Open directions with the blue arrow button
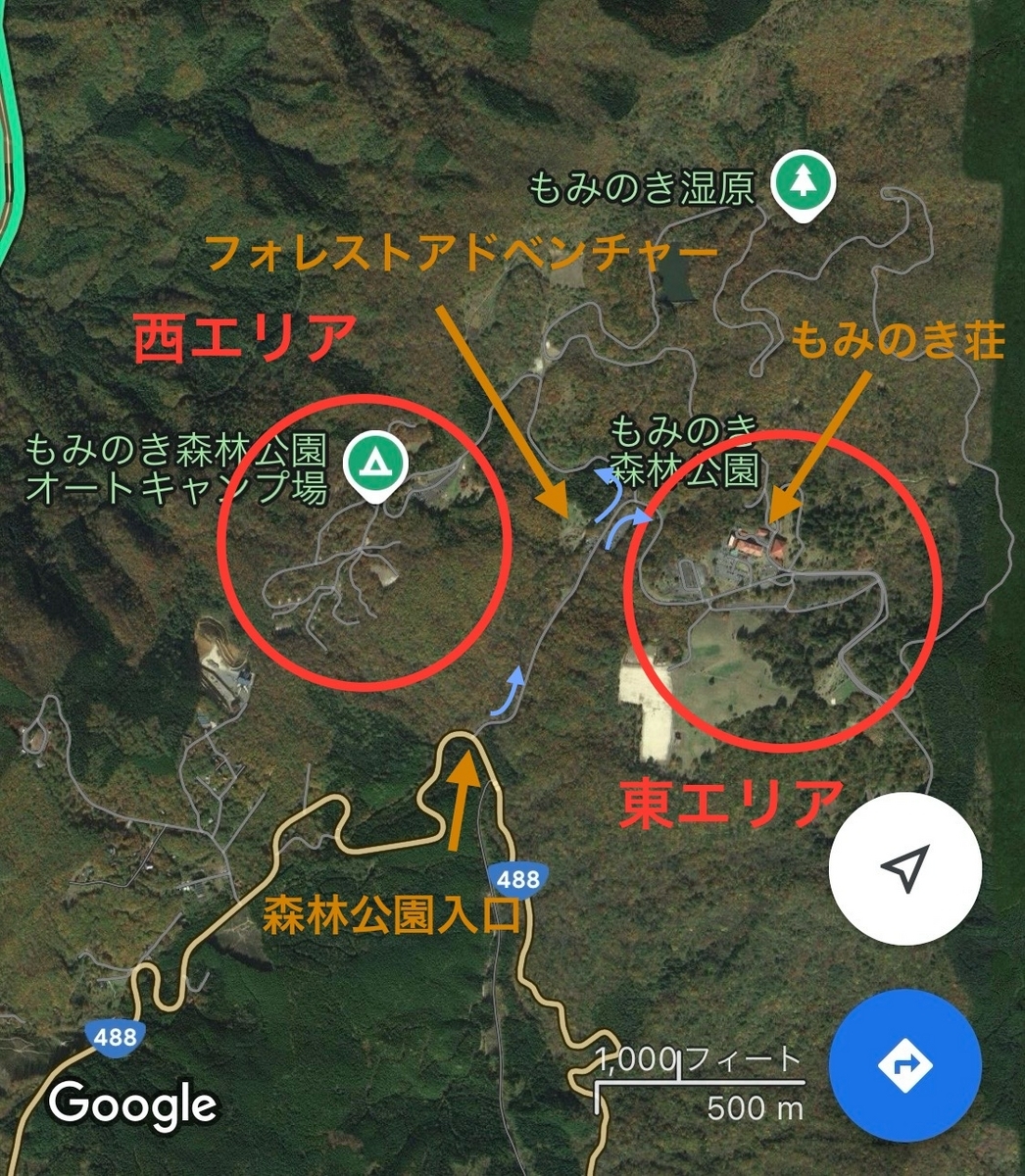The width and height of the screenshot is (1025, 1176). click(x=903, y=1064)
